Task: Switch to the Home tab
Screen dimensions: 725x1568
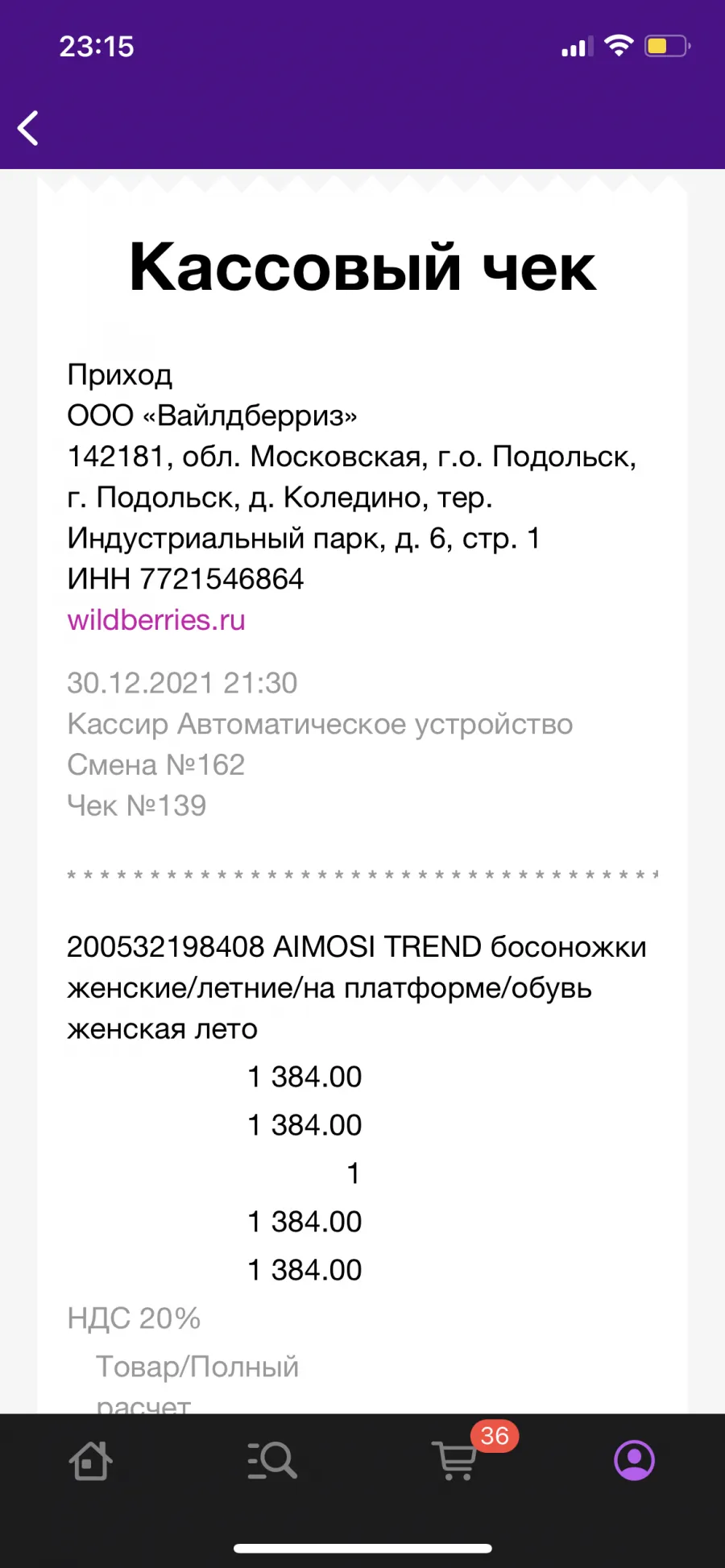Action: pyautogui.click(x=90, y=1459)
